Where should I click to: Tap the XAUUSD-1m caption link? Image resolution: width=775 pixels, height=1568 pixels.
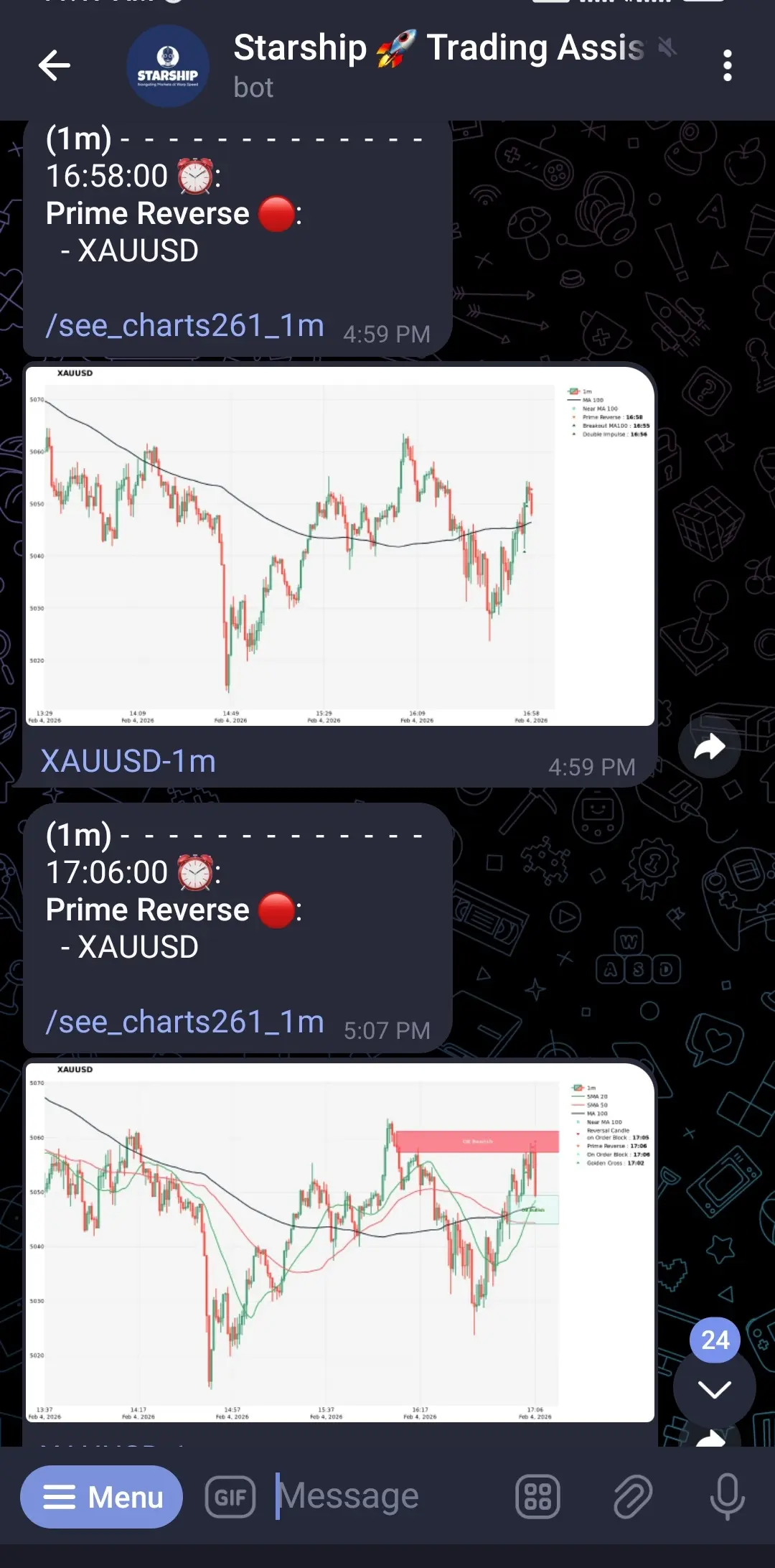(x=128, y=761)
